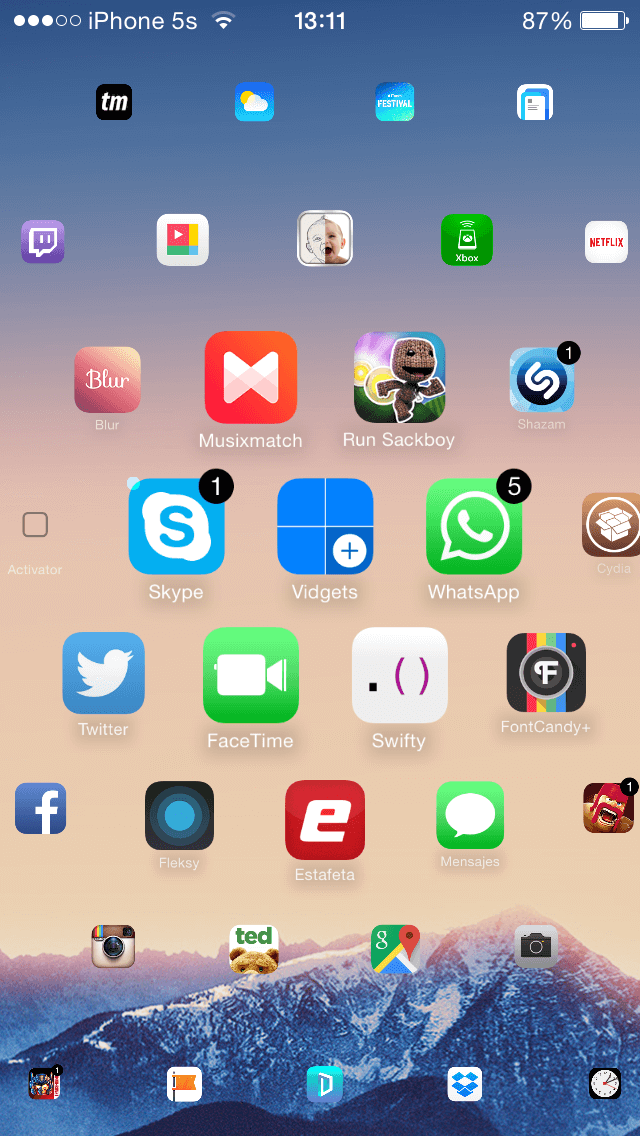Start FaceTime

250,675
